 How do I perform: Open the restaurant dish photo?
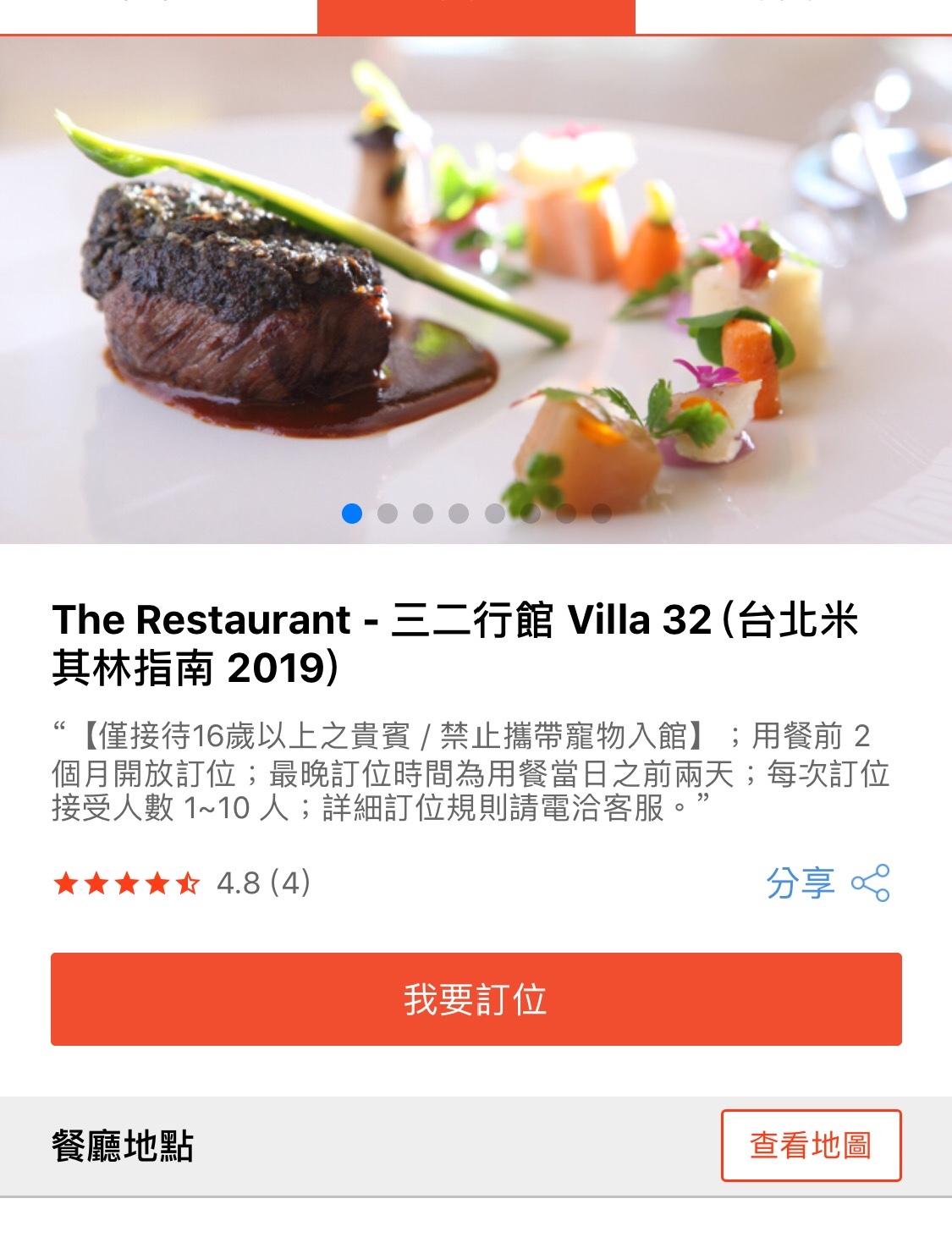tap(476, 288)
